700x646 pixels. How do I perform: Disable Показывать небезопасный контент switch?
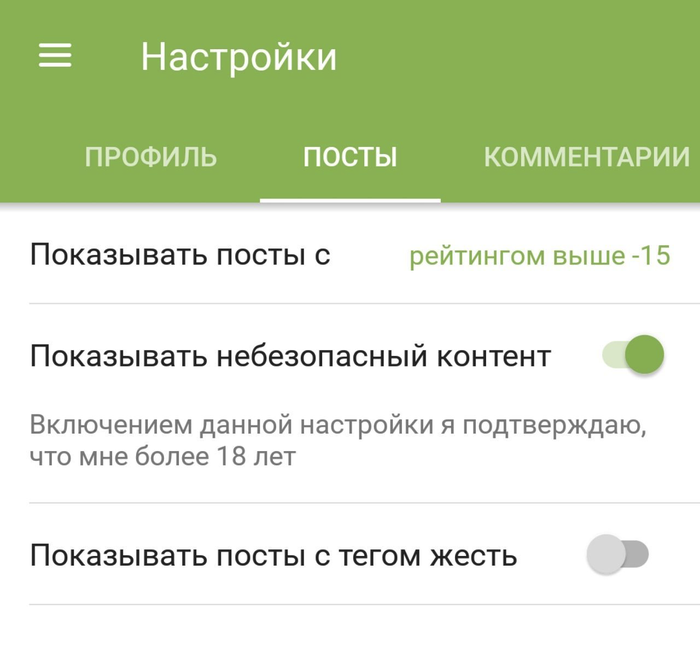click(634, 354)
